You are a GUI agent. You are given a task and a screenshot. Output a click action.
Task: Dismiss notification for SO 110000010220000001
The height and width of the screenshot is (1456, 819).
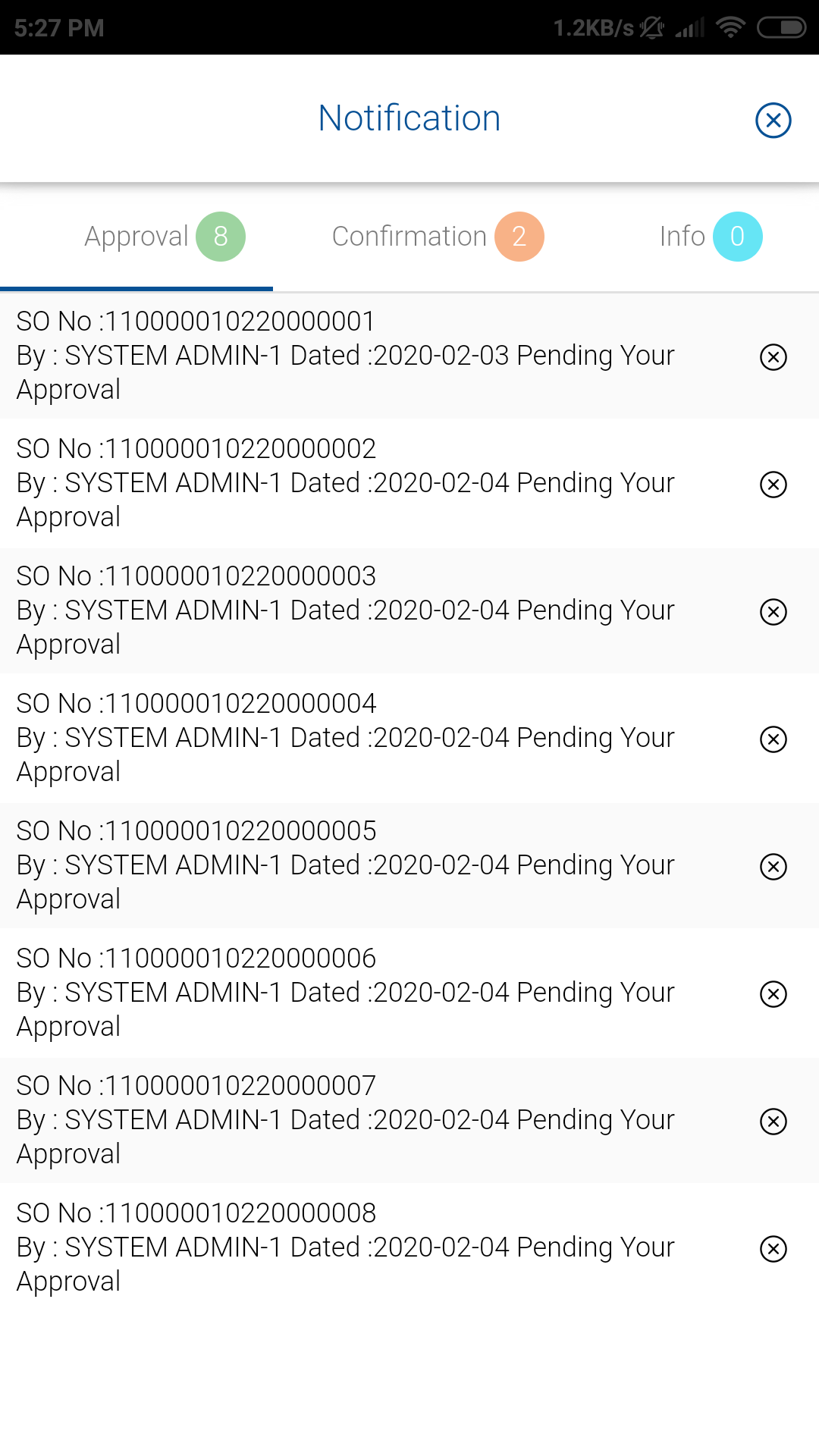(x=773, y=356)
